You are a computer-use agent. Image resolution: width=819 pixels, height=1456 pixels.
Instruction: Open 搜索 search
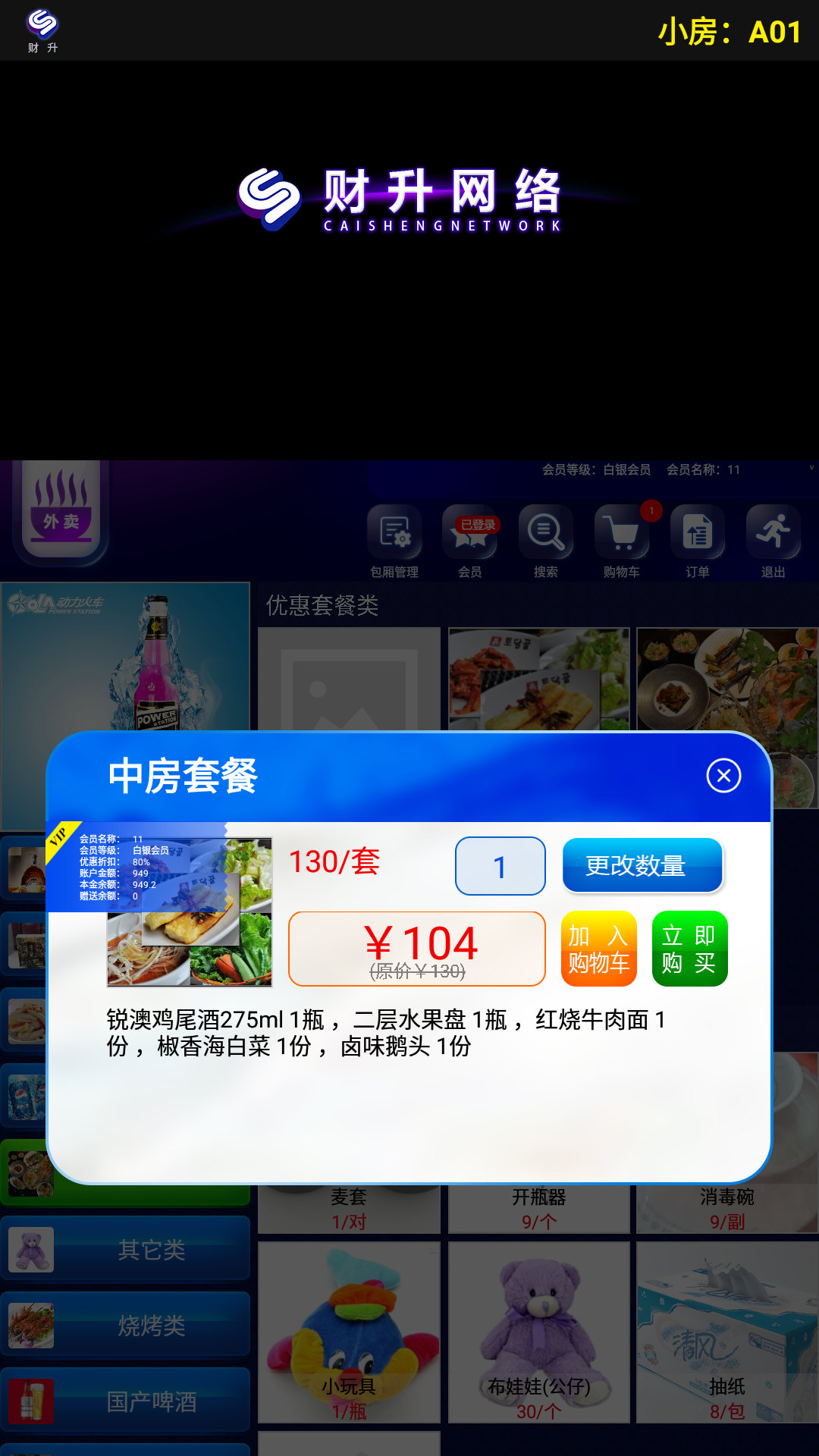point(545,541)
